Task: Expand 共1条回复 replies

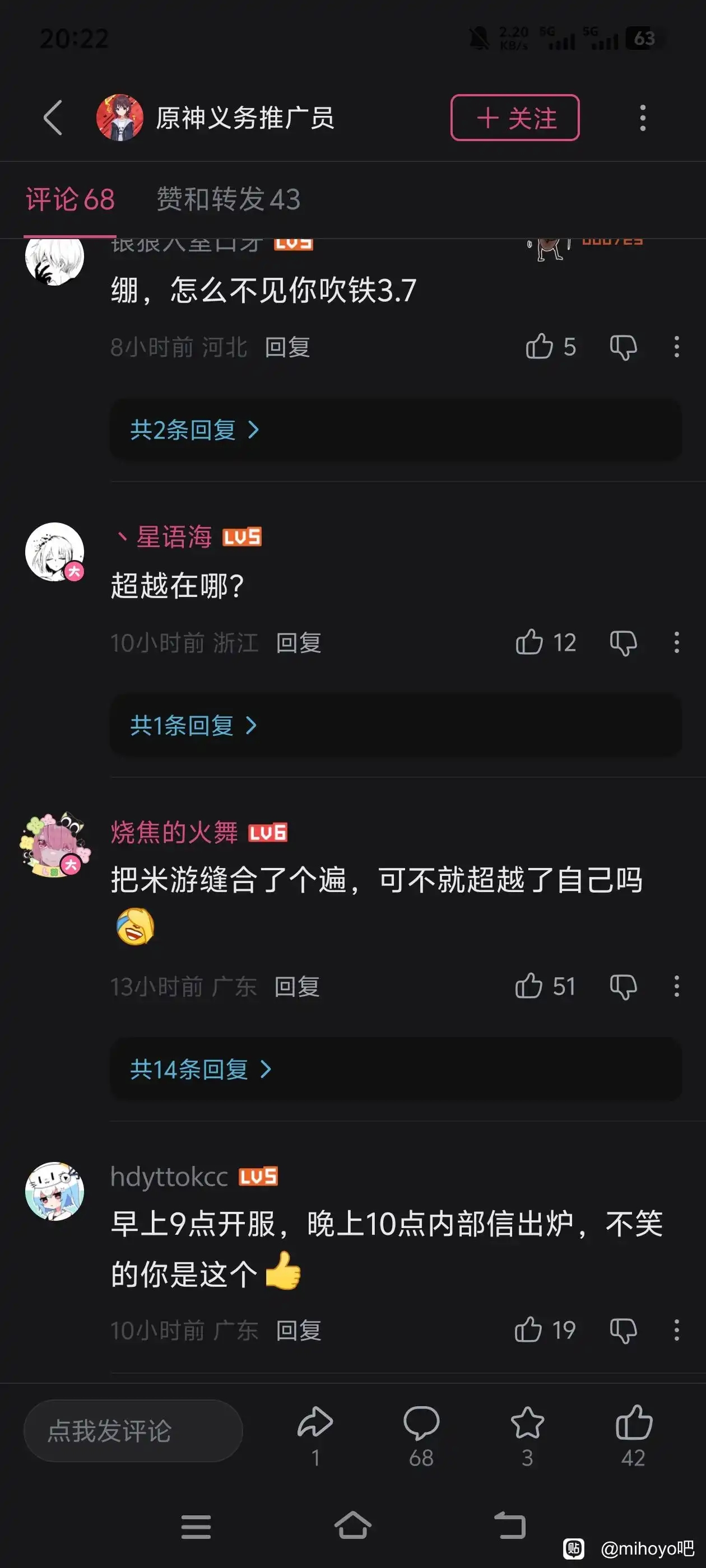Action: coord(194,725)
